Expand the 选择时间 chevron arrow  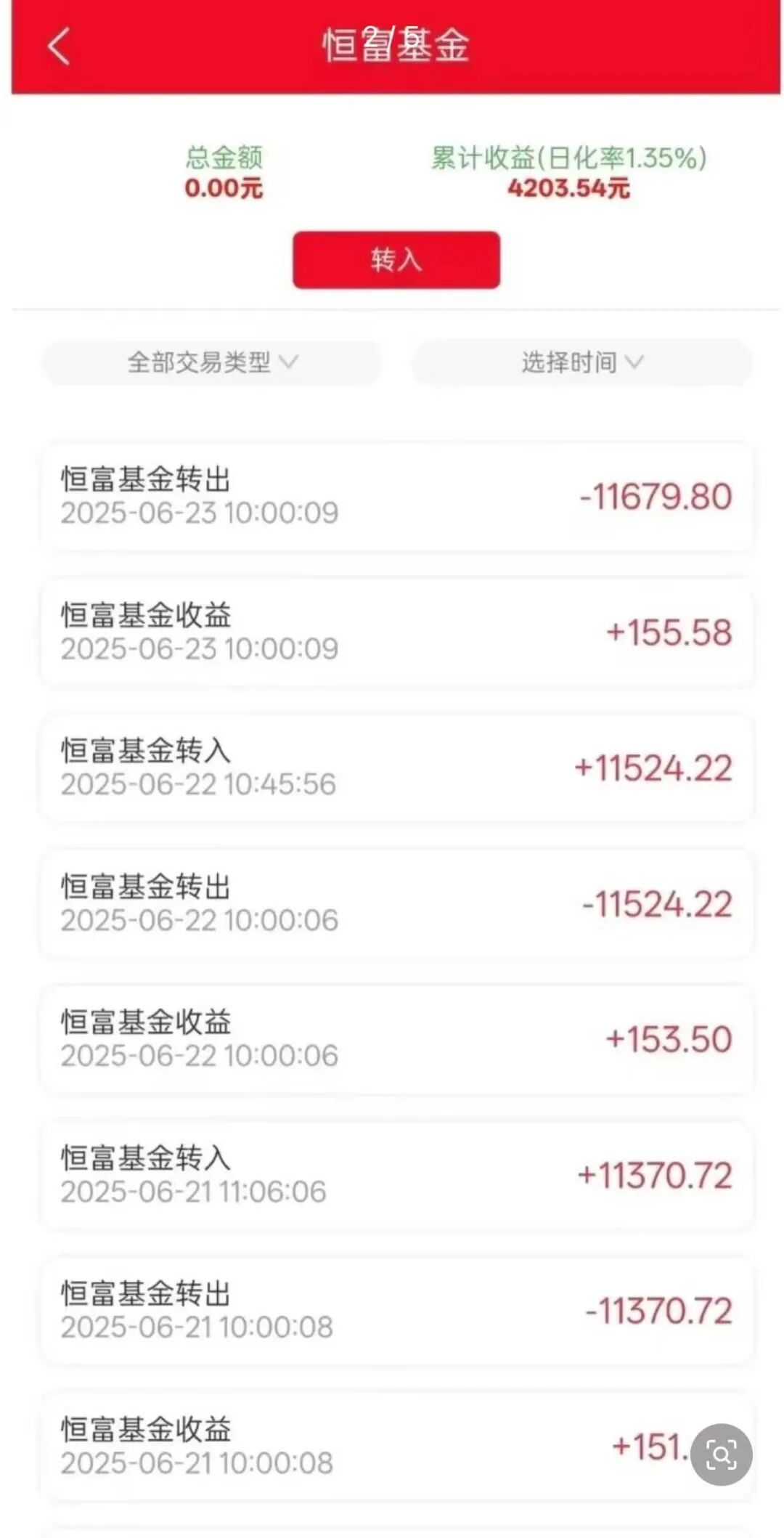635,363
